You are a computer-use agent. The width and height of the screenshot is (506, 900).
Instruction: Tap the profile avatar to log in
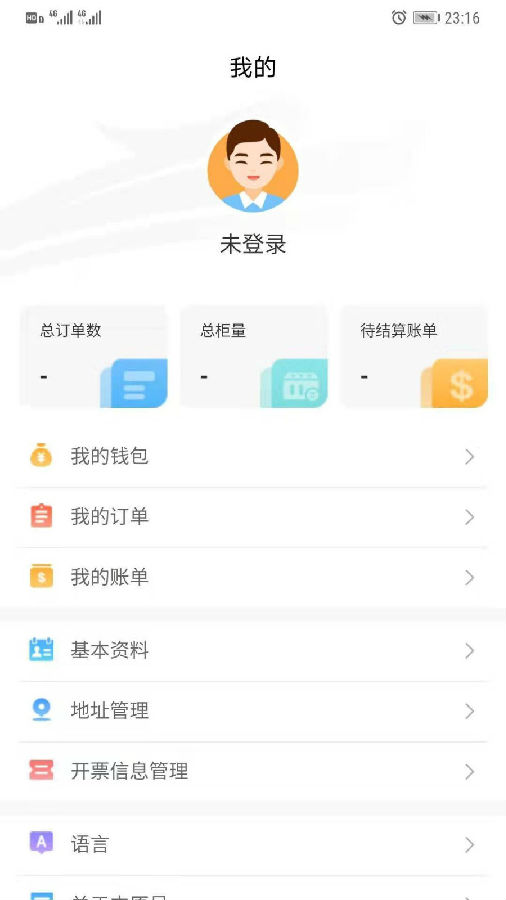point(253,166)
